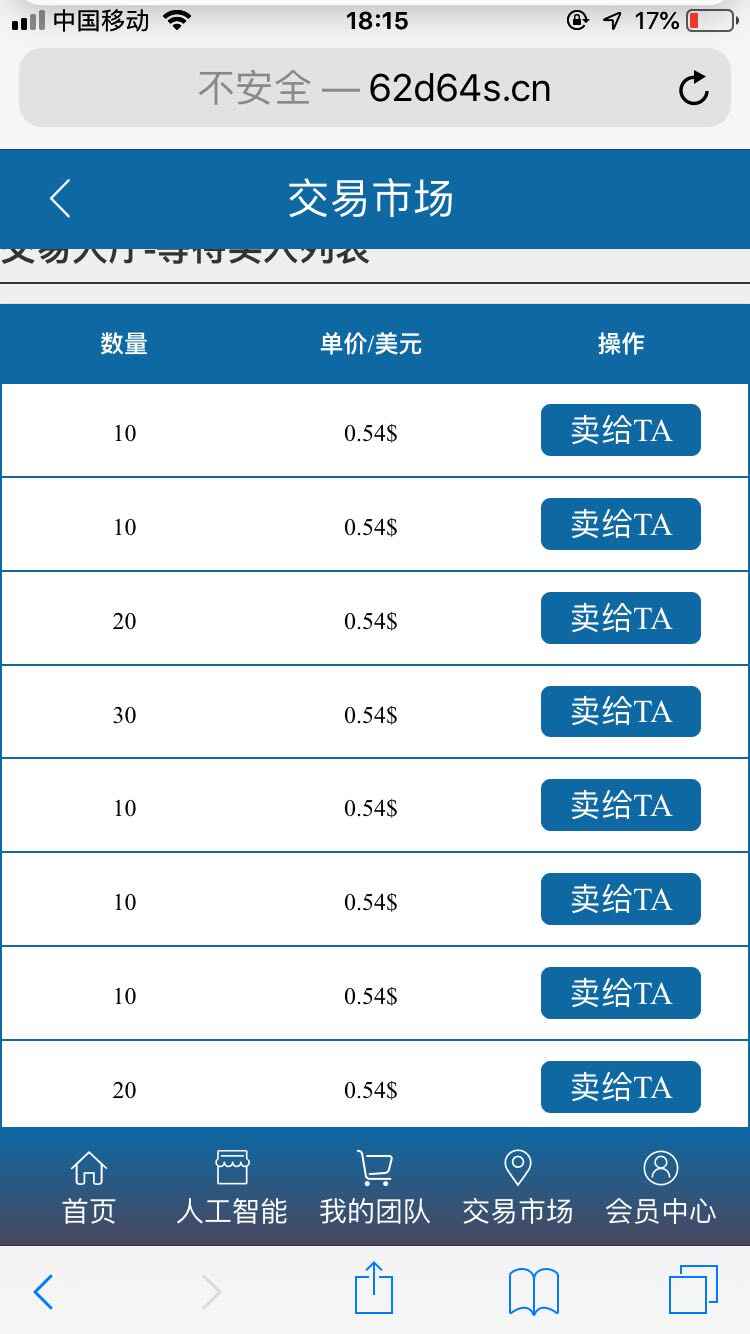Image resolution: width=750 pixels, height=1334 pixels.
Task: Select the 交易市场 tab in bottom bar
Action: pyautogui.click(x=518, y=1187)
